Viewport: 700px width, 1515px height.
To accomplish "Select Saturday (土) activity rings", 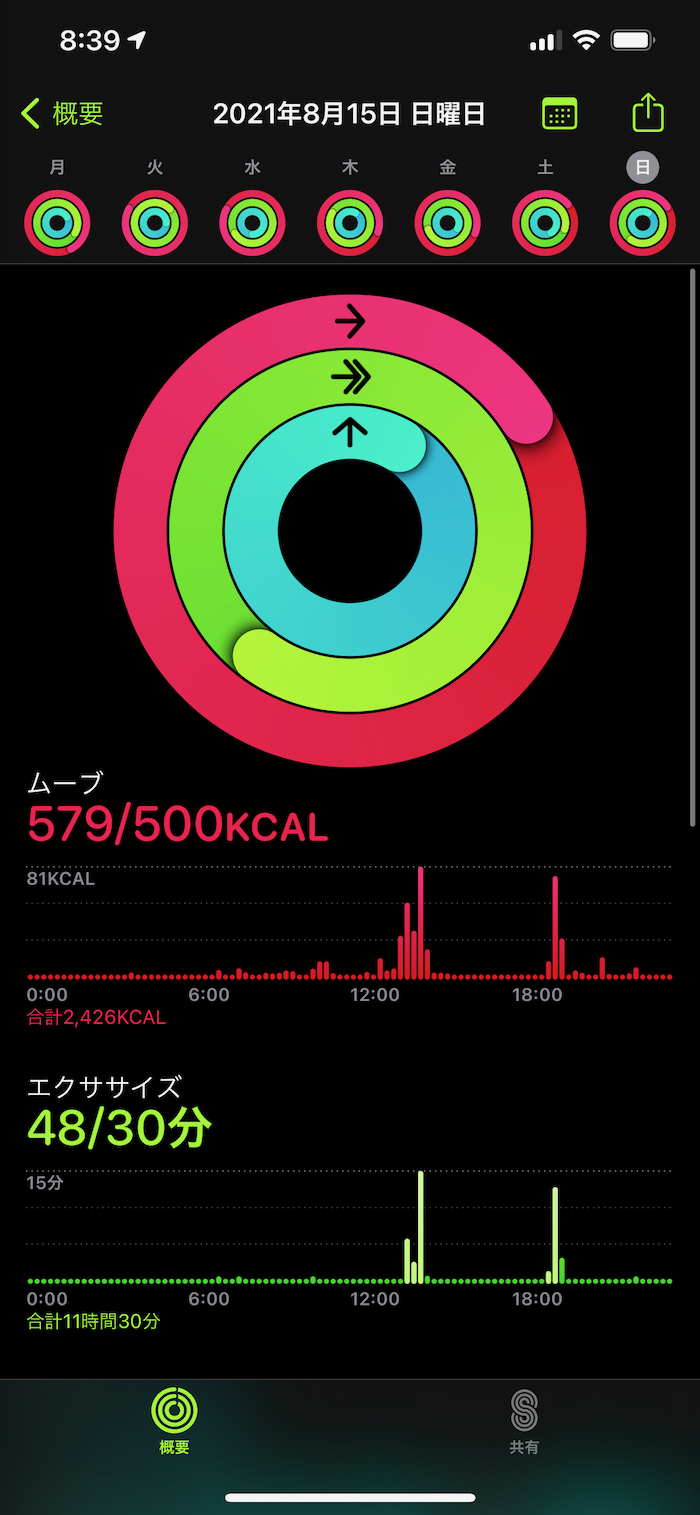I will pos(545,222).
